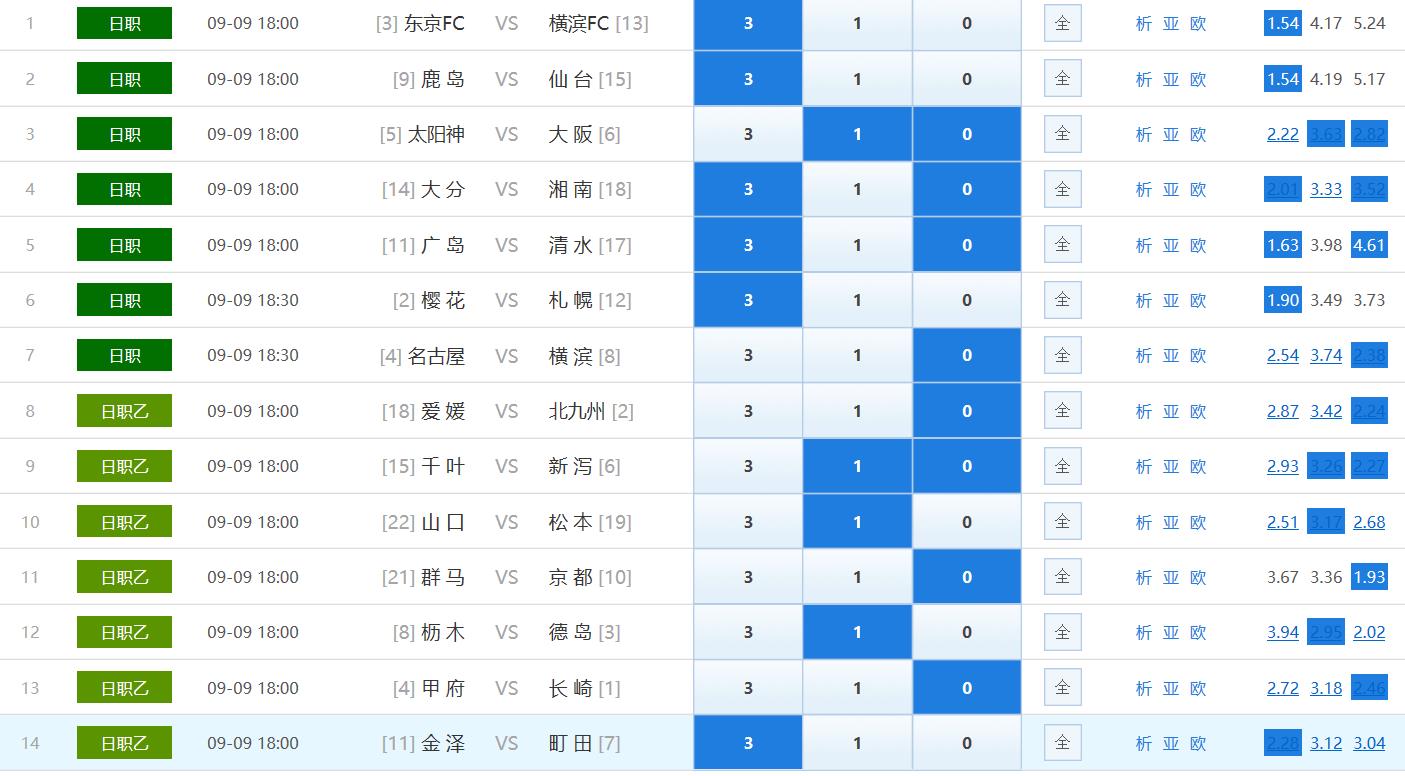Tap the 2.87 odds for 爱媛 vs 北九州
The width and height of the screenshot is (1405, 776).
[1282, 411]
